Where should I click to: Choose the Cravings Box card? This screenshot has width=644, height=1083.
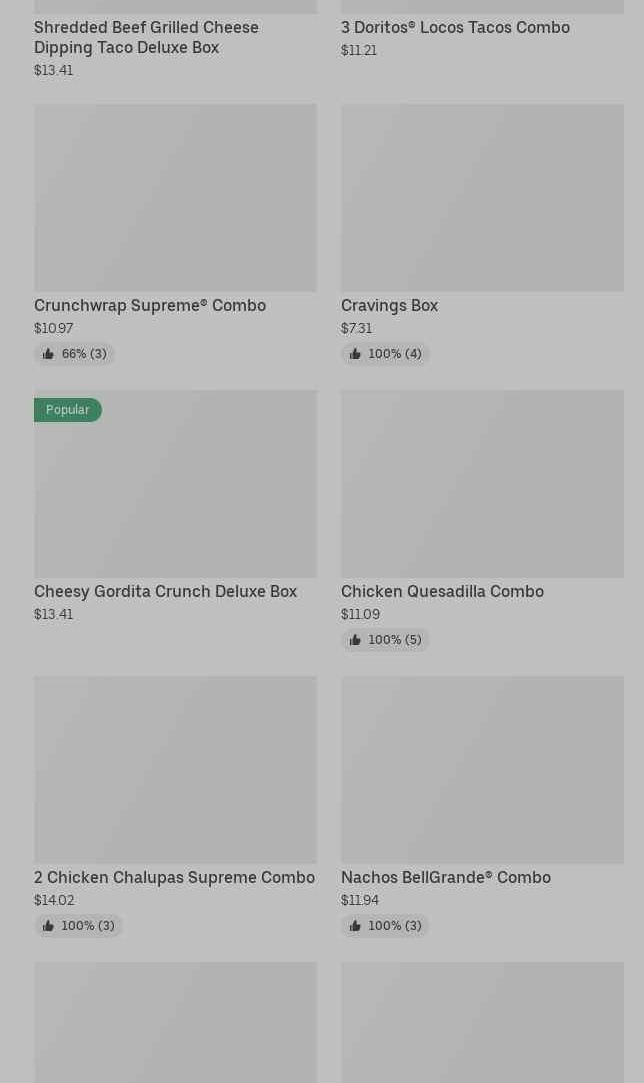click(x=482, y=234)
